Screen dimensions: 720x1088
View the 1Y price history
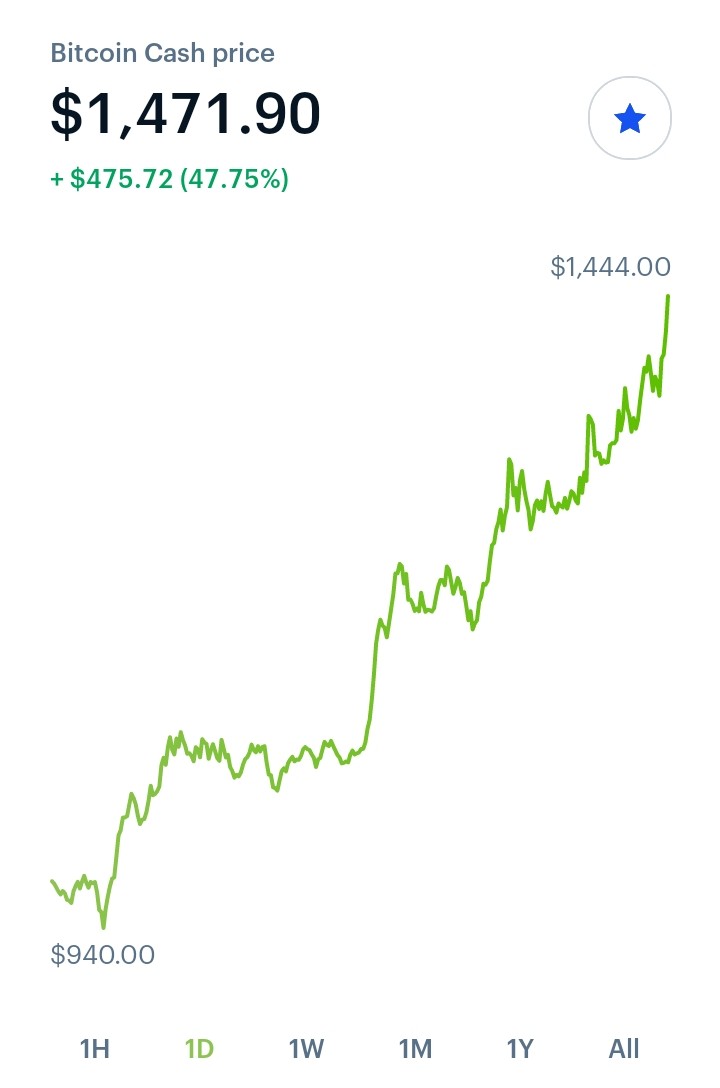pos(520,1048)
